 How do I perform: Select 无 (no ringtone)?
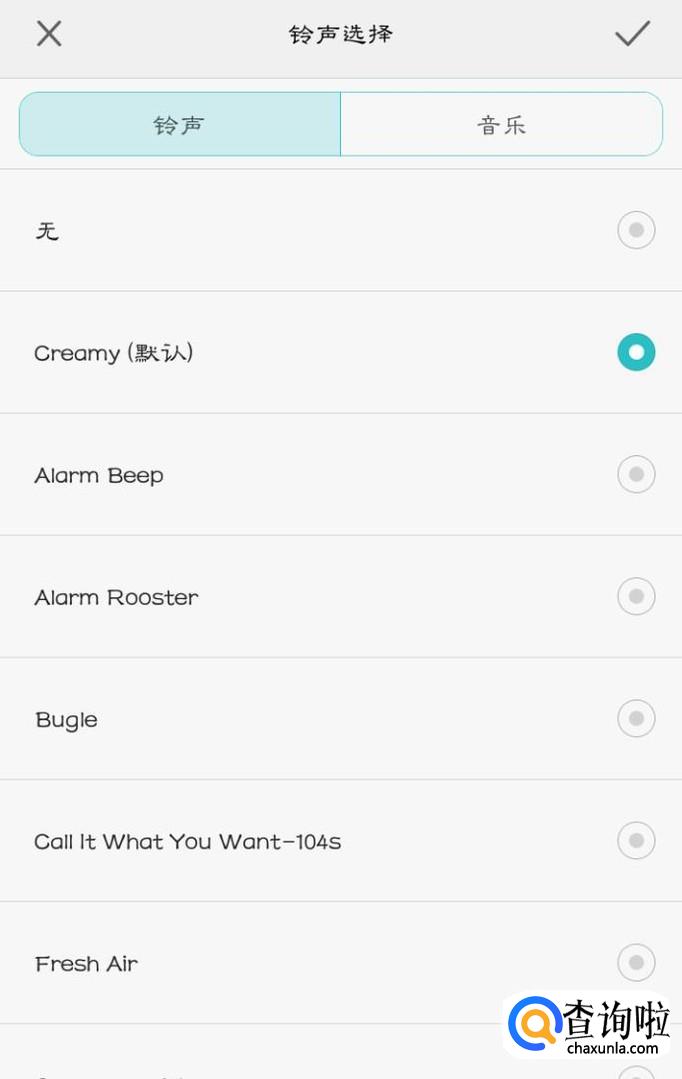click(x=635, y=231)
